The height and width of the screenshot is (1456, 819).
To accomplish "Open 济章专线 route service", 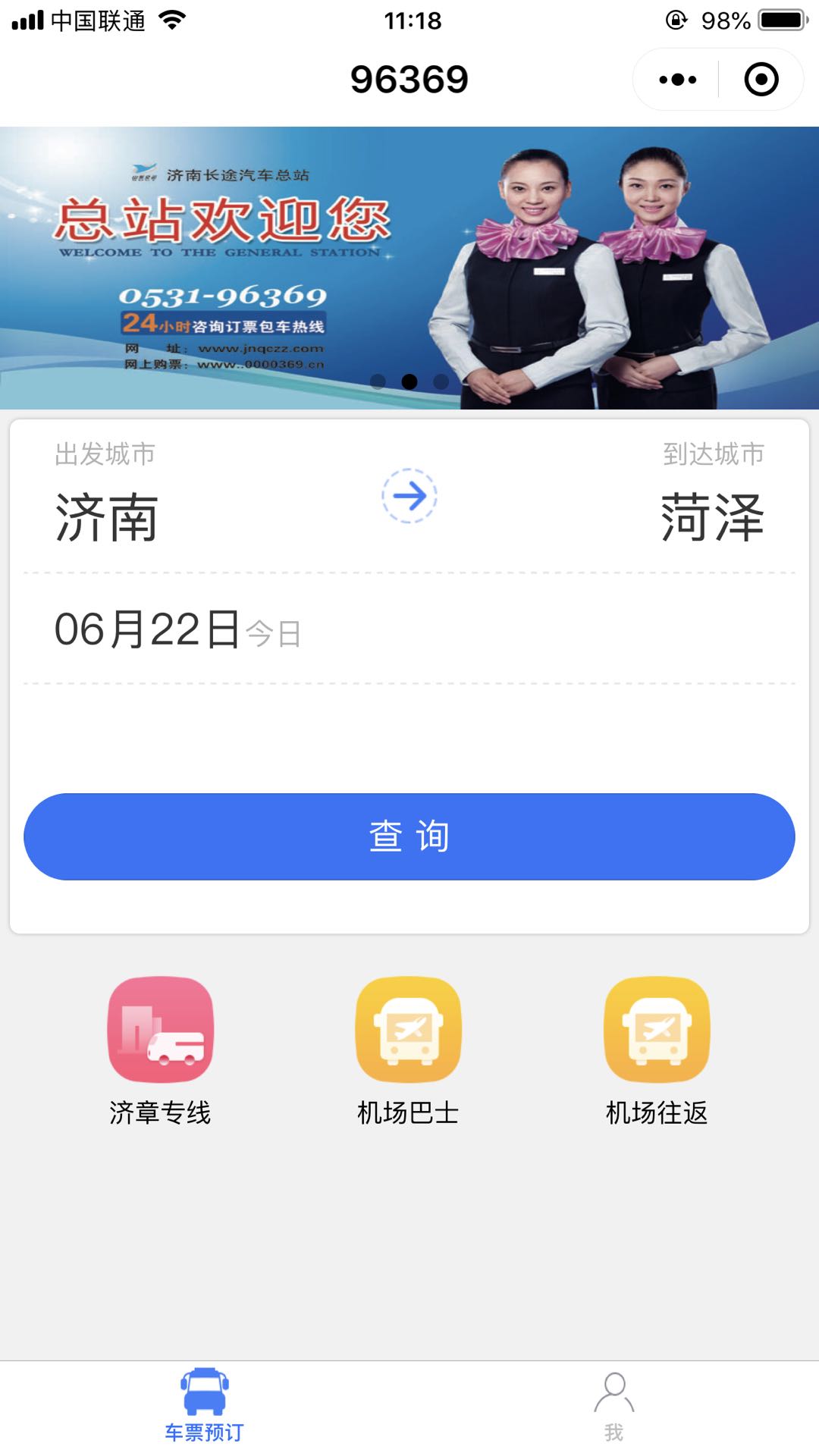I will 161,1050.
